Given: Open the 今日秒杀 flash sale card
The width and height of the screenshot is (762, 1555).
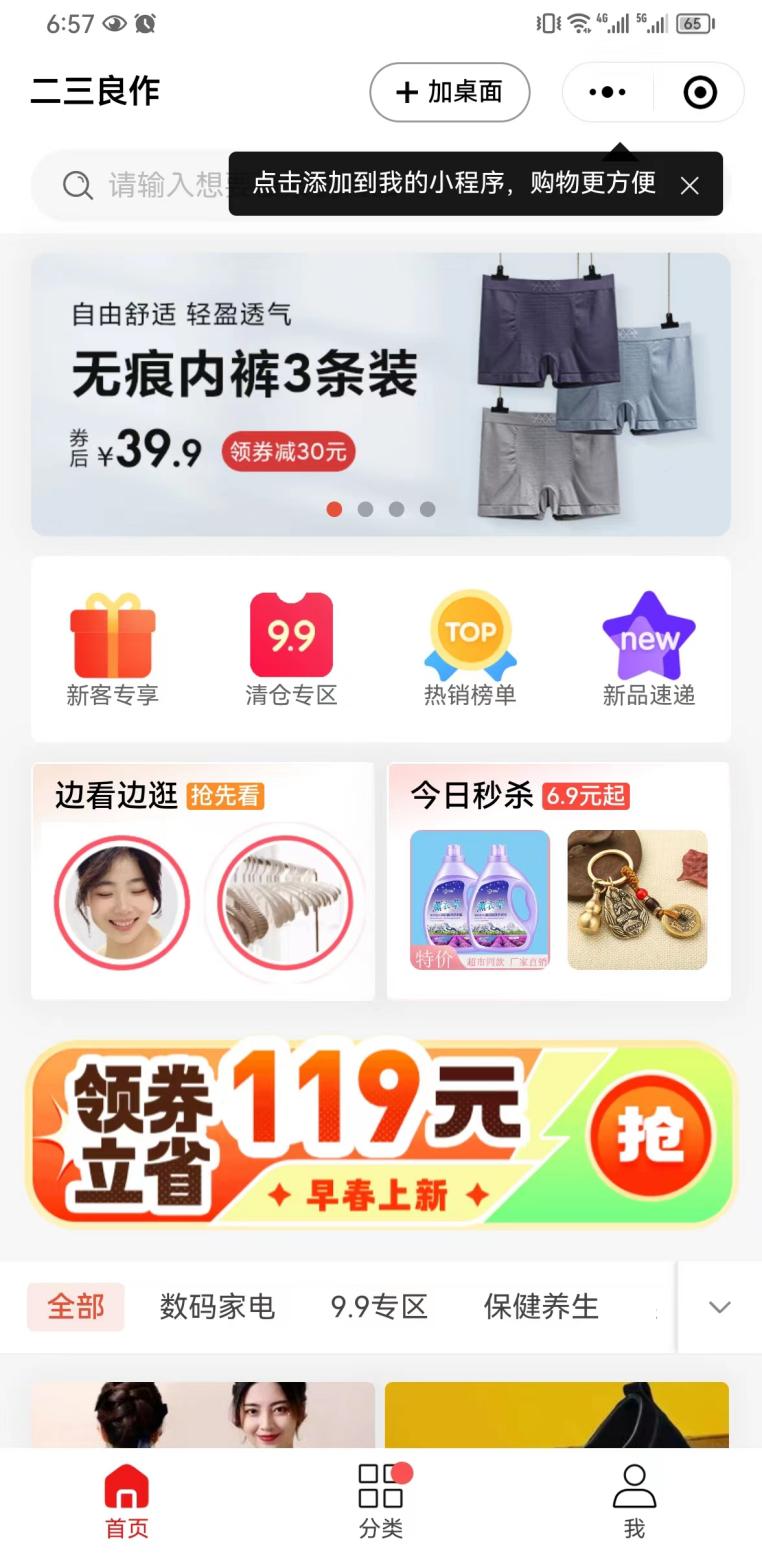Looking at the screenshot, I should tap(558, 881).
